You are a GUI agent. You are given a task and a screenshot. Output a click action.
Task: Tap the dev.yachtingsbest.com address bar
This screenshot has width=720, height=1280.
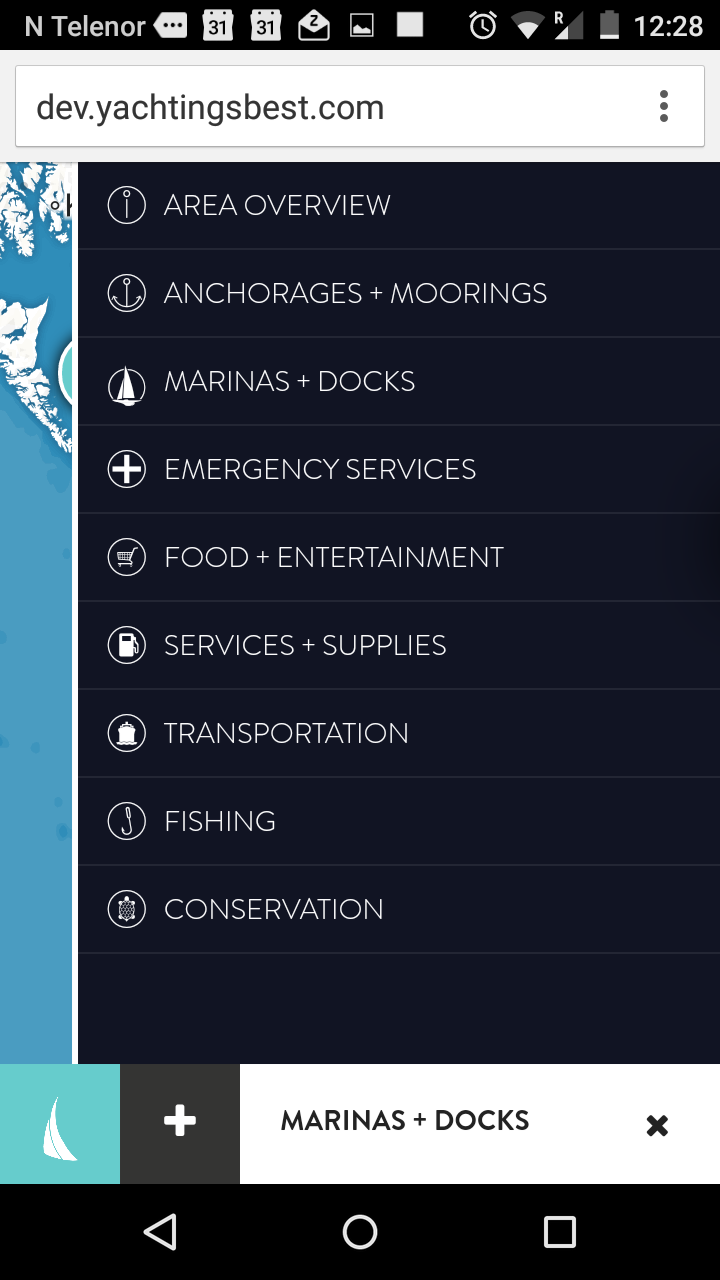click(320, 107)
